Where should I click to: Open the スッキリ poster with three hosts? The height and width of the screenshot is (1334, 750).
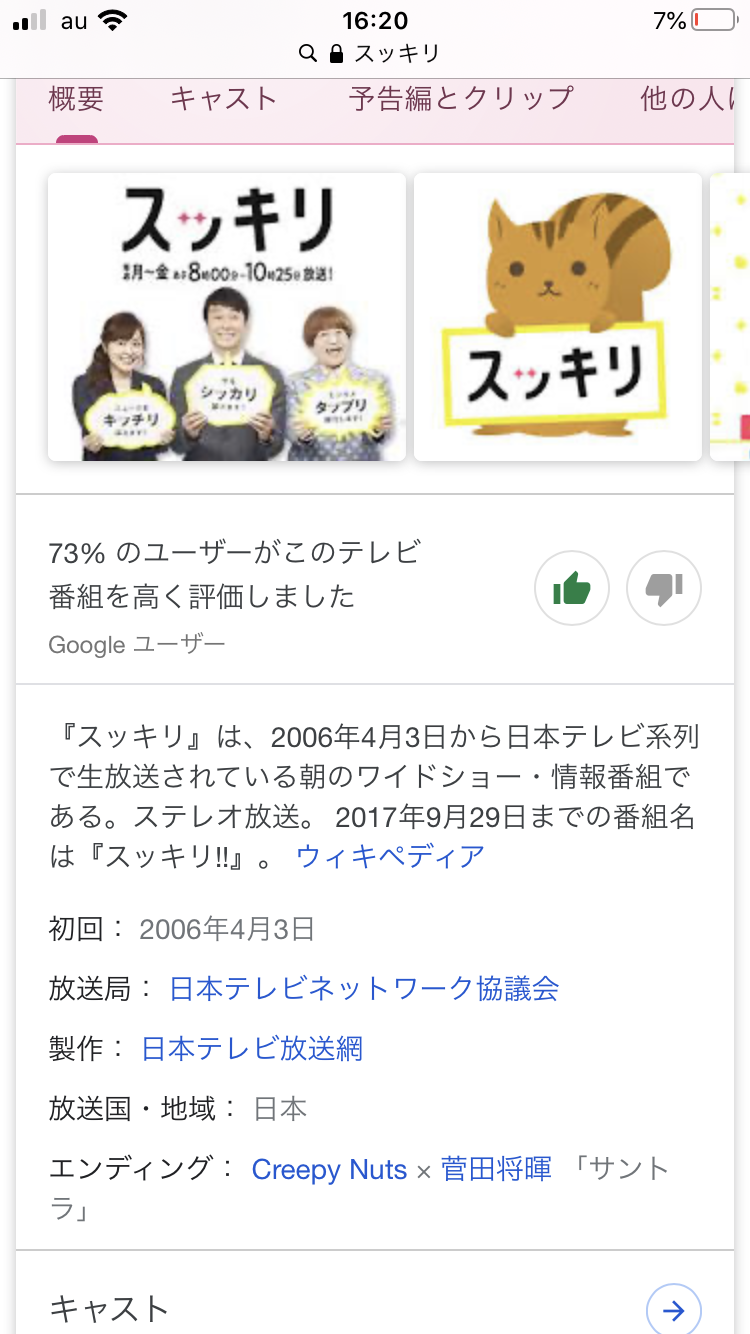pyautogui.click(x=227, y=317)
